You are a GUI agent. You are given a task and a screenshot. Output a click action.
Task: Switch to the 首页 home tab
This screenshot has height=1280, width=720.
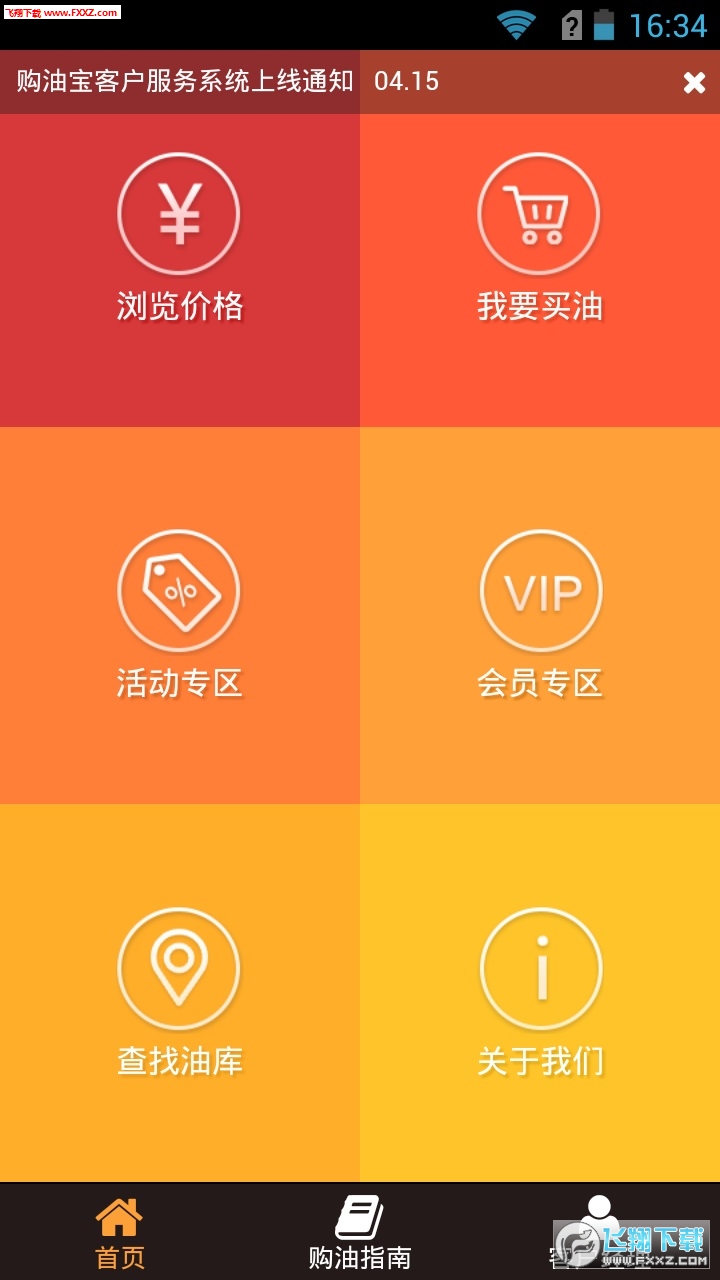pyautogui.click(x=120, y=1232)
